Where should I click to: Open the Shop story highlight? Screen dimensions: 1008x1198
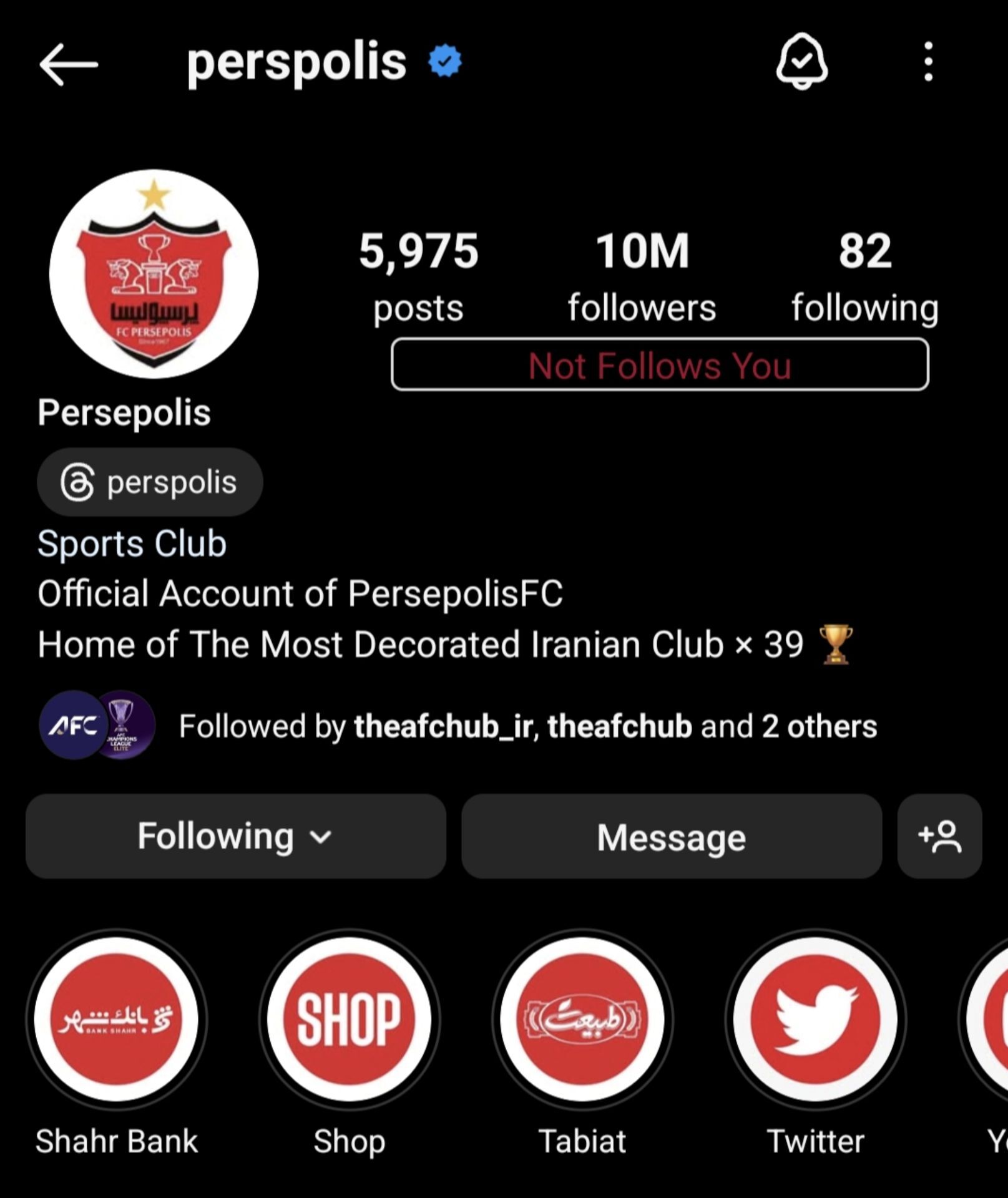pos(349,1020)
